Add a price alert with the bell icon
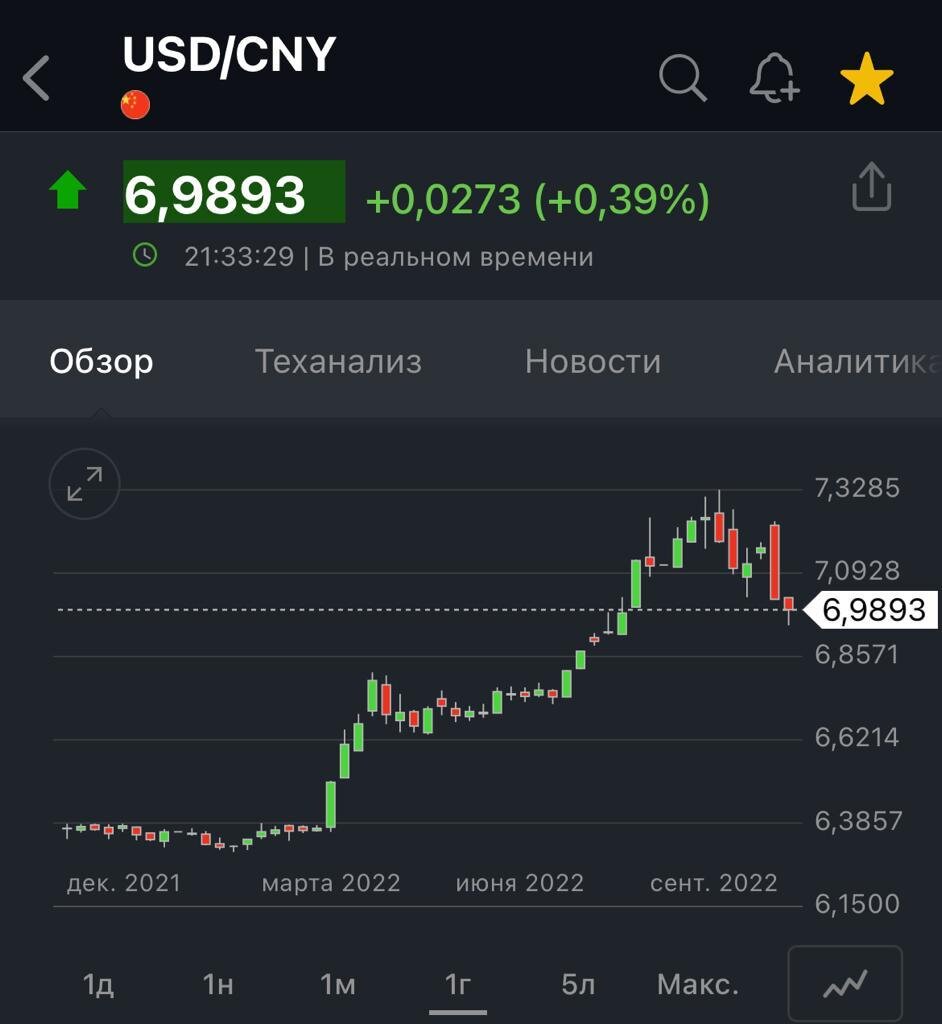 pyautogui.click(x=774, y=78)
